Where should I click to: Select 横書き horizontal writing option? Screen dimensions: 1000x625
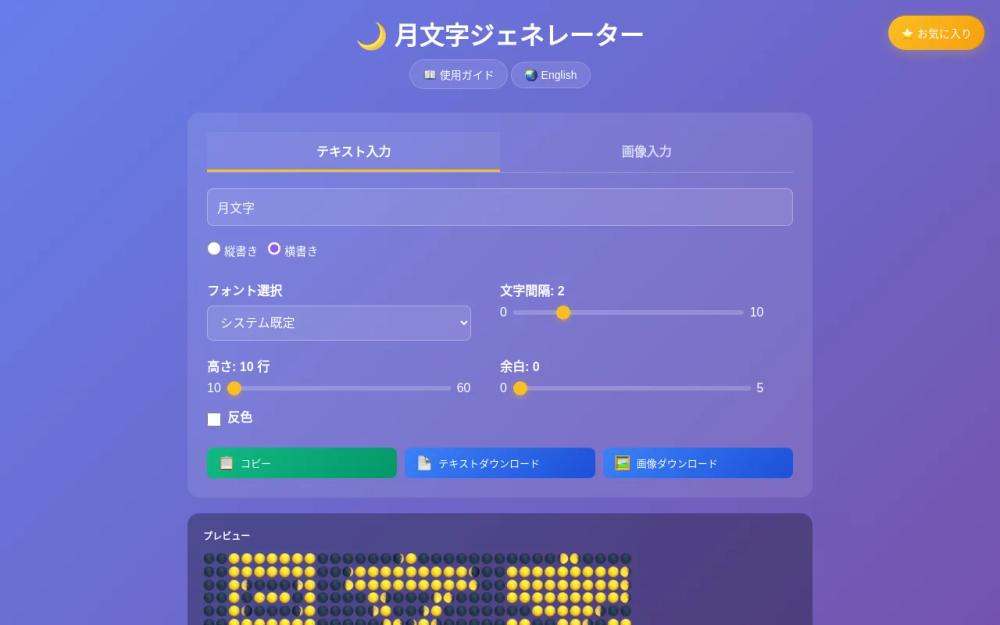coord(274,249)
